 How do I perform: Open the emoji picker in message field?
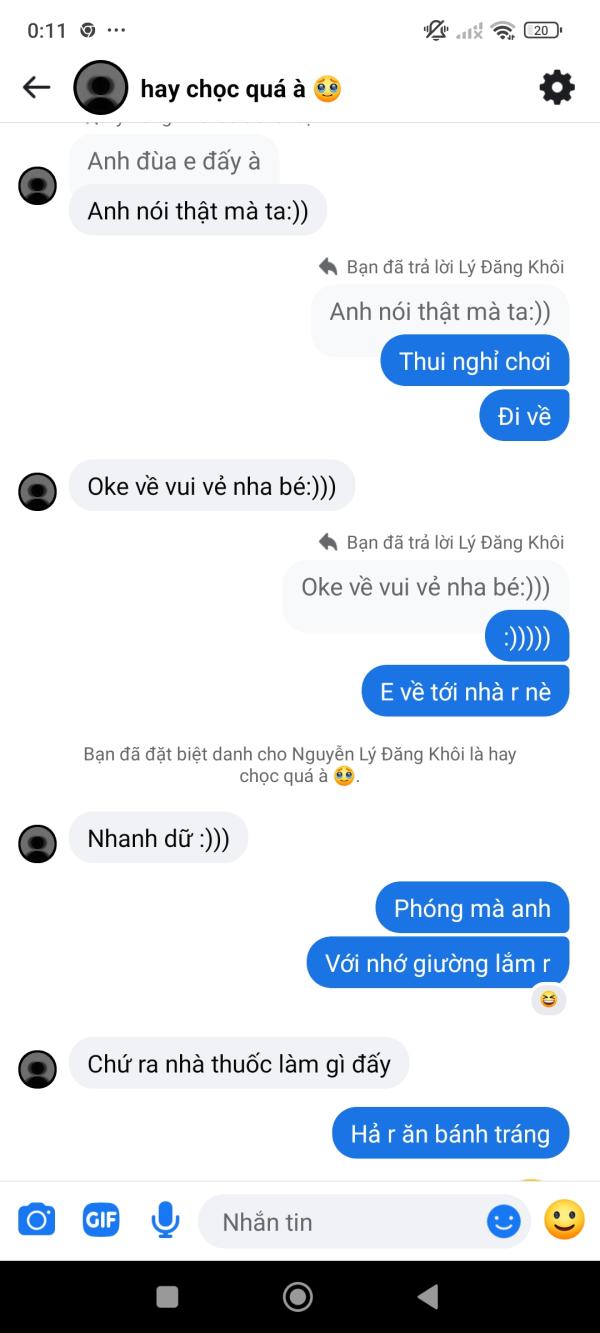pos(504,1221)
